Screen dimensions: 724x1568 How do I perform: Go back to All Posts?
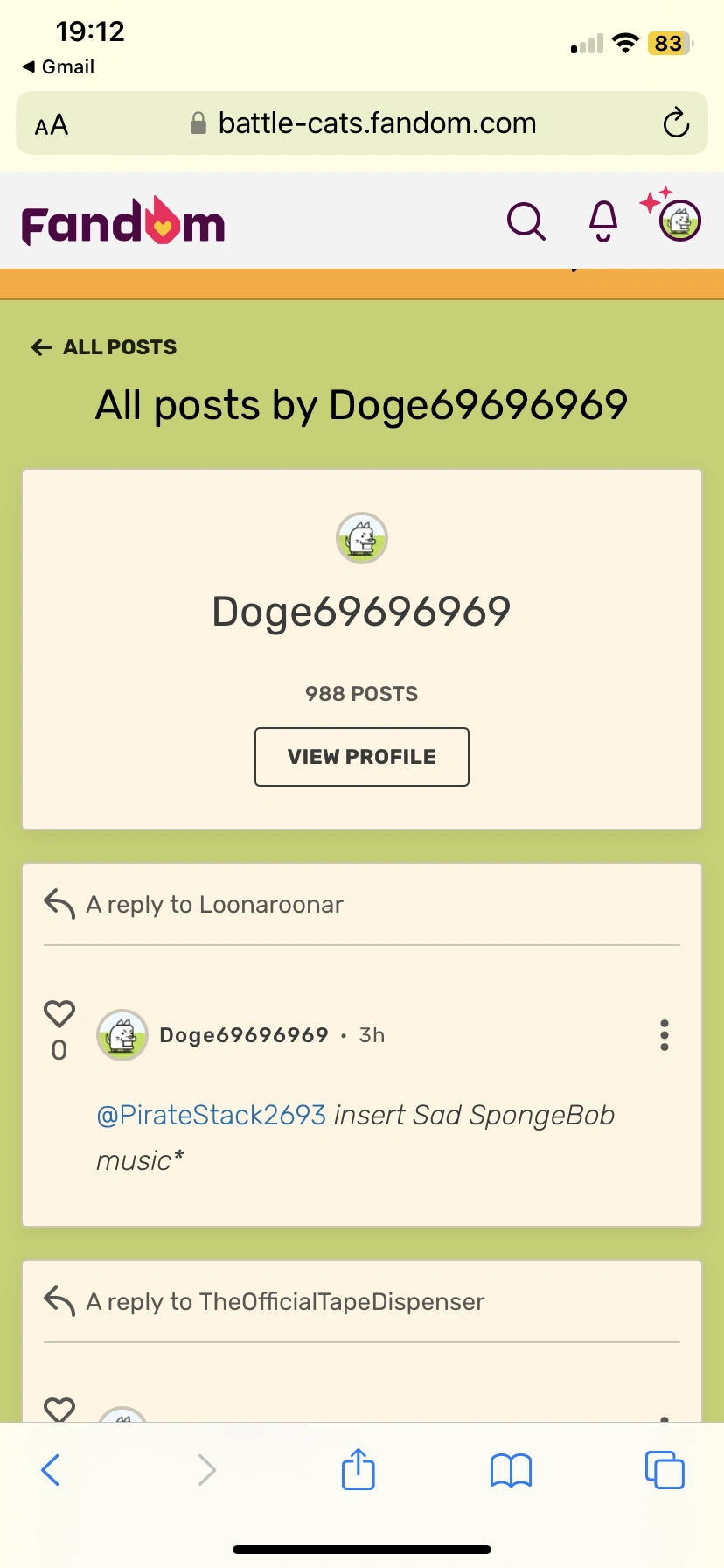coord(104,347)
